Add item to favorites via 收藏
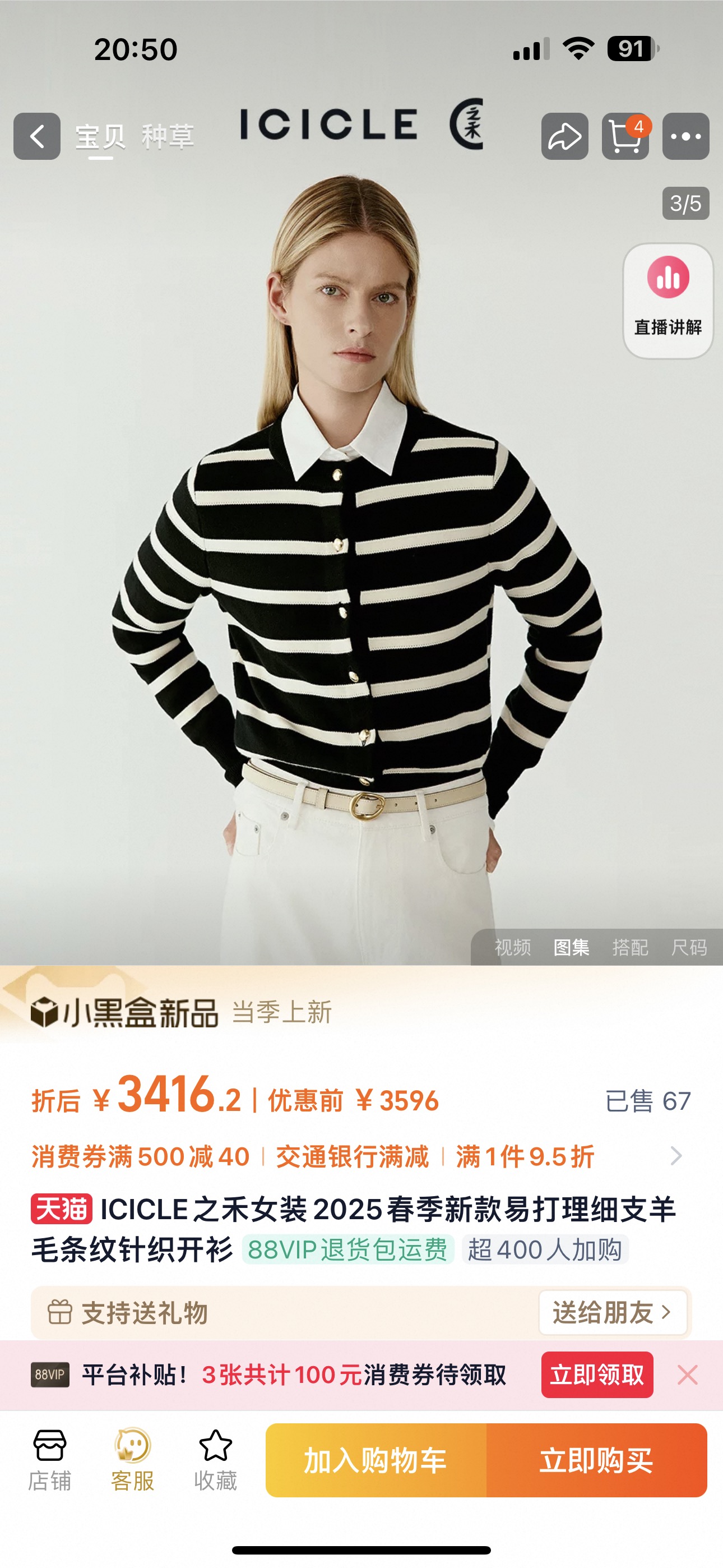The image size is (723, 1568). pos(215,1460)
